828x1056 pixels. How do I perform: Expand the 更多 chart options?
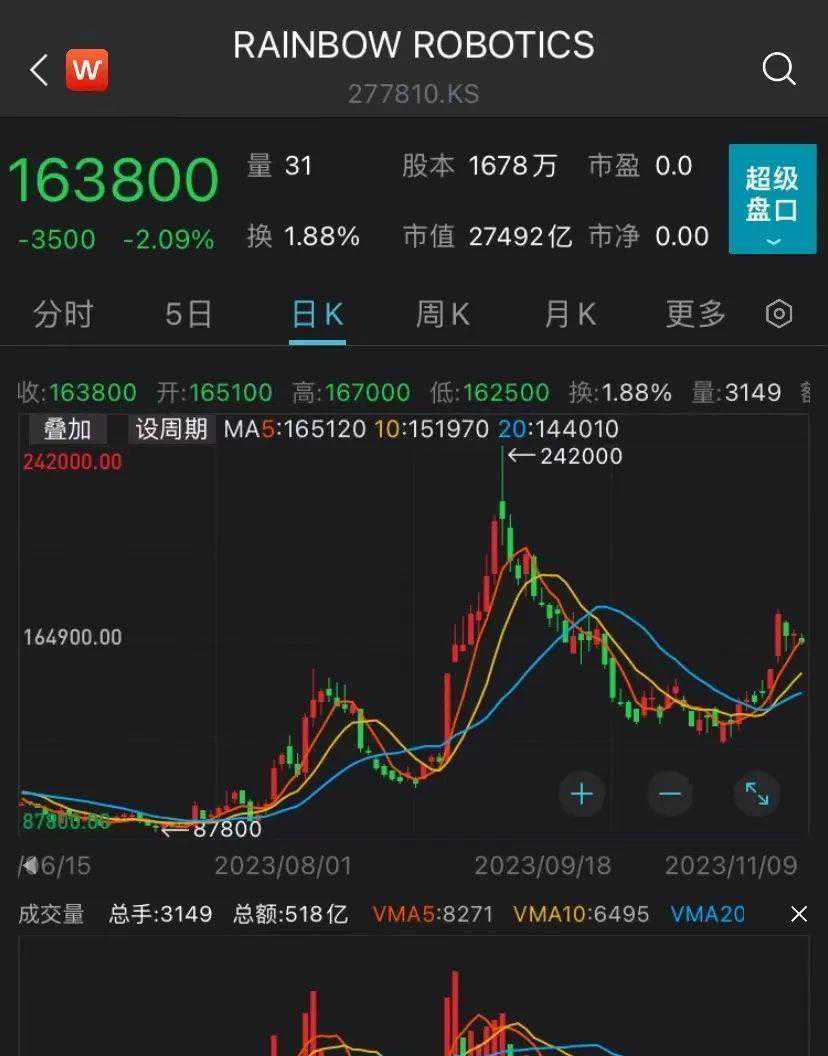(696, 314)
